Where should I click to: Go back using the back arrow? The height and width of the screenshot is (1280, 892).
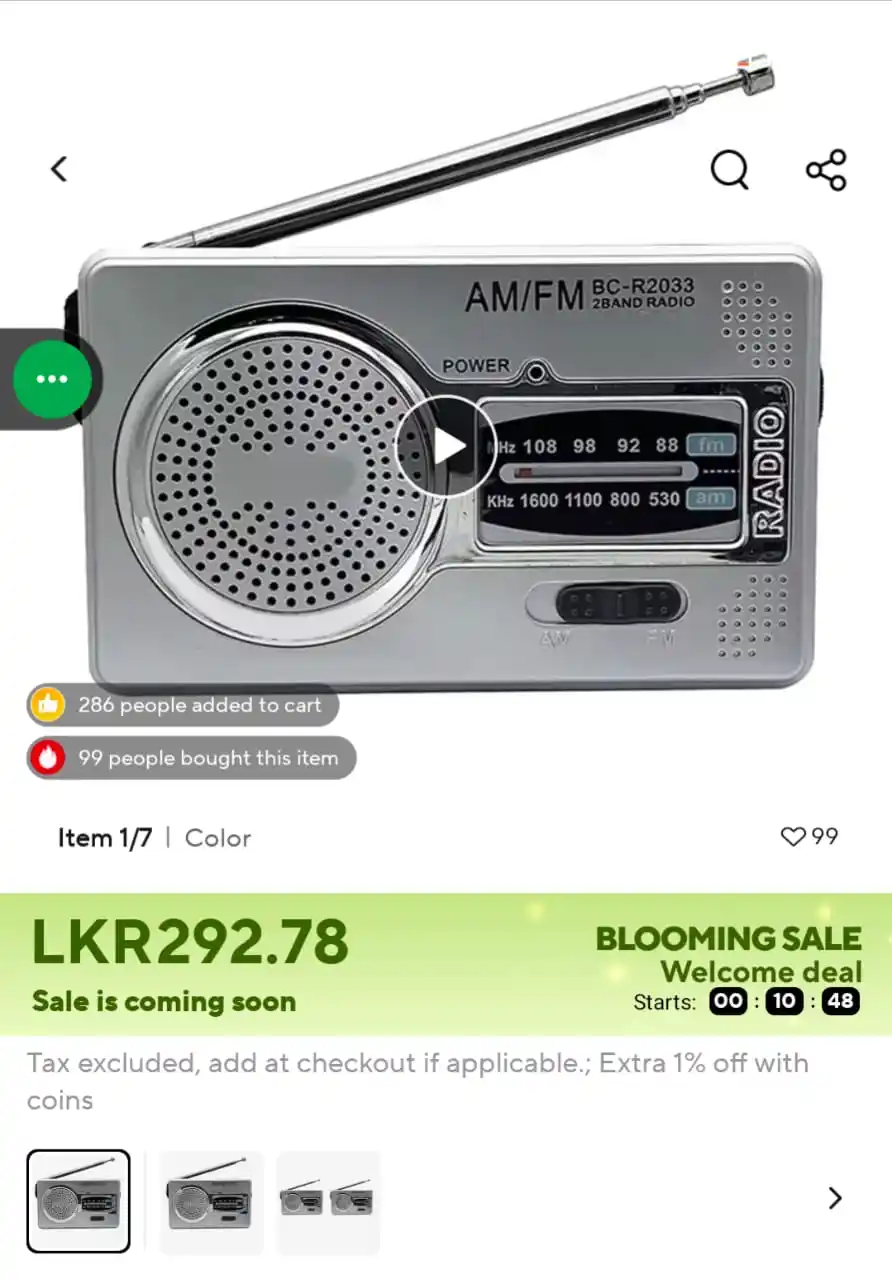click(59, 169)
